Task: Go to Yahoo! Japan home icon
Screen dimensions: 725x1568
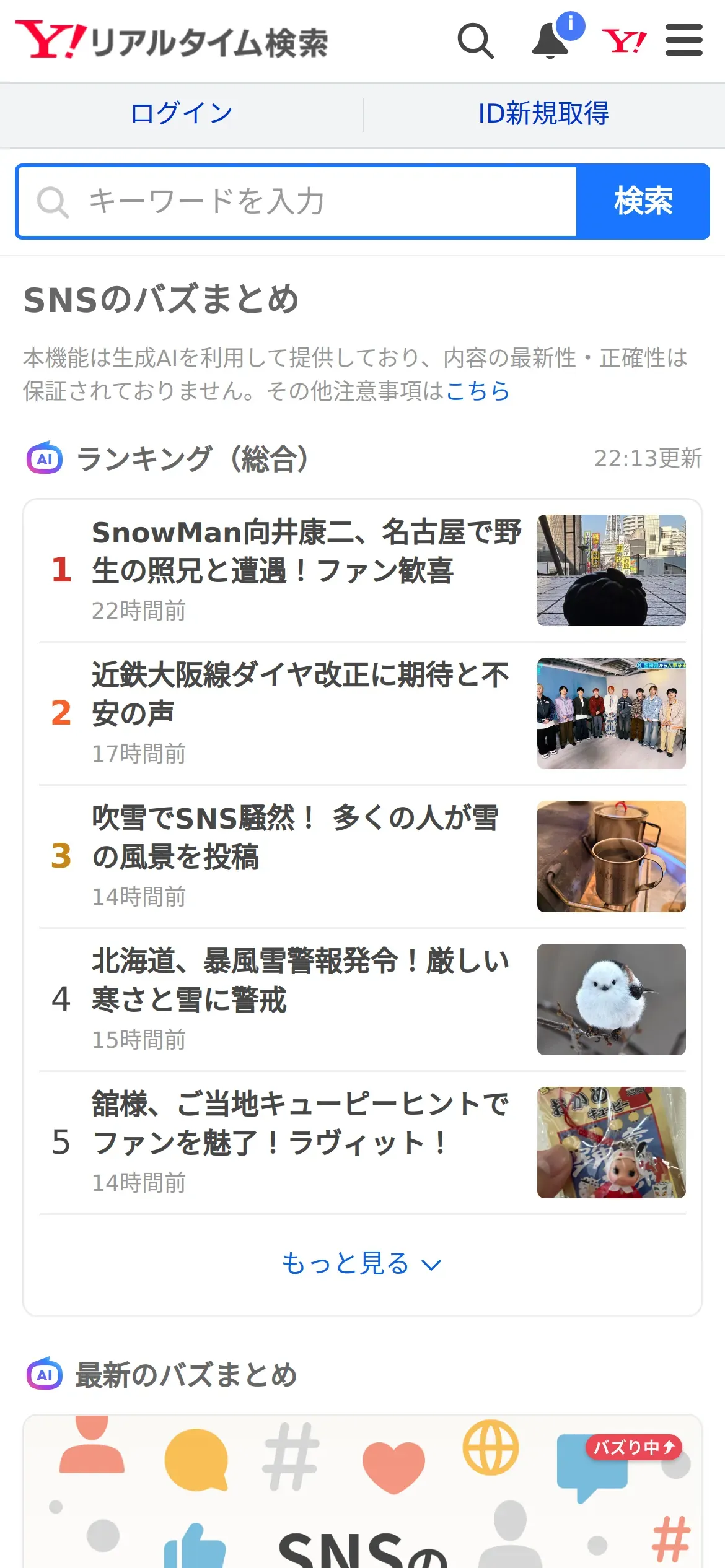Action: click(x=624, y=41)
